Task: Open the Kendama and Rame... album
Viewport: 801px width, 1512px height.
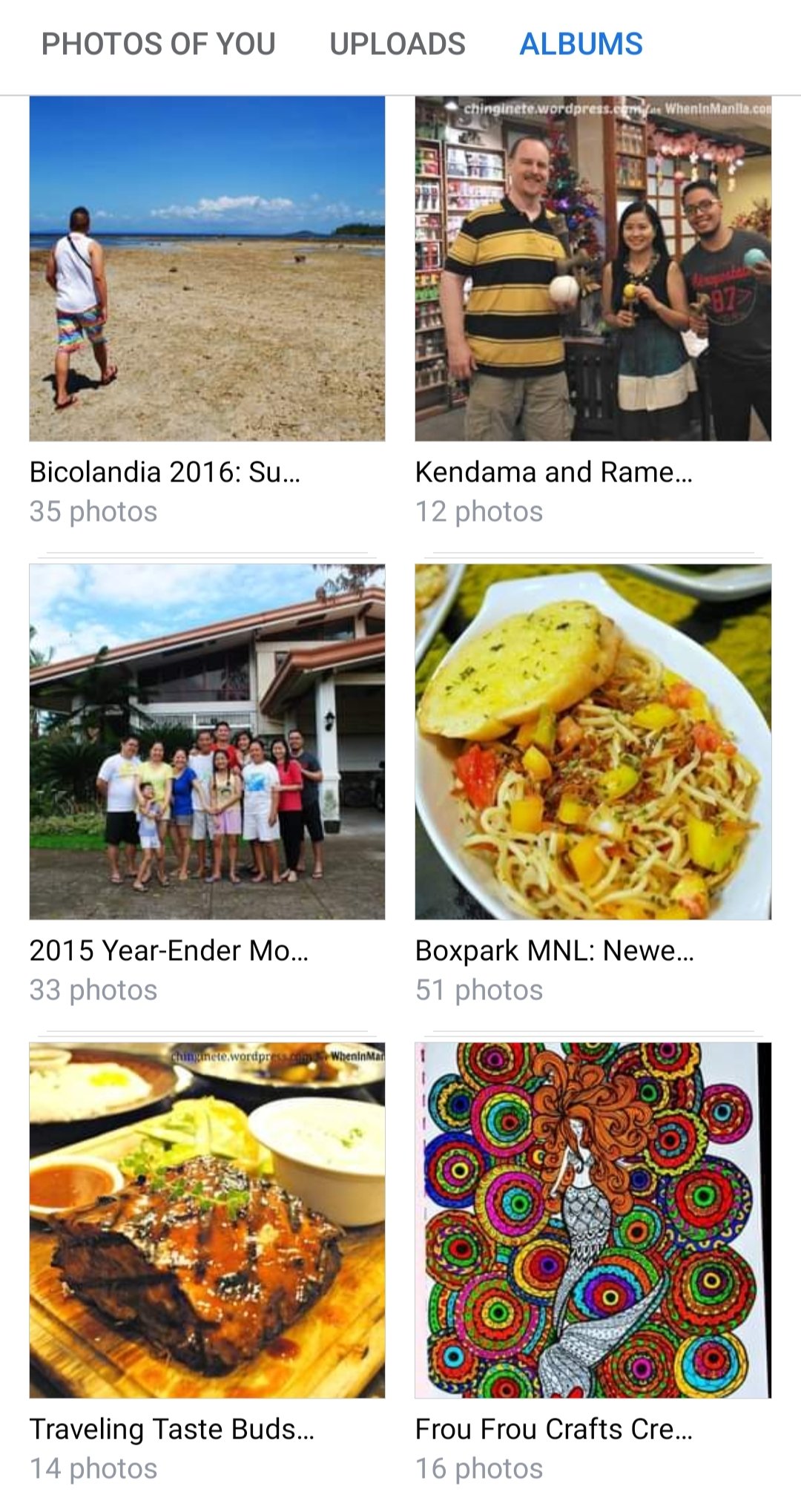Action: (x=593, y=269)
